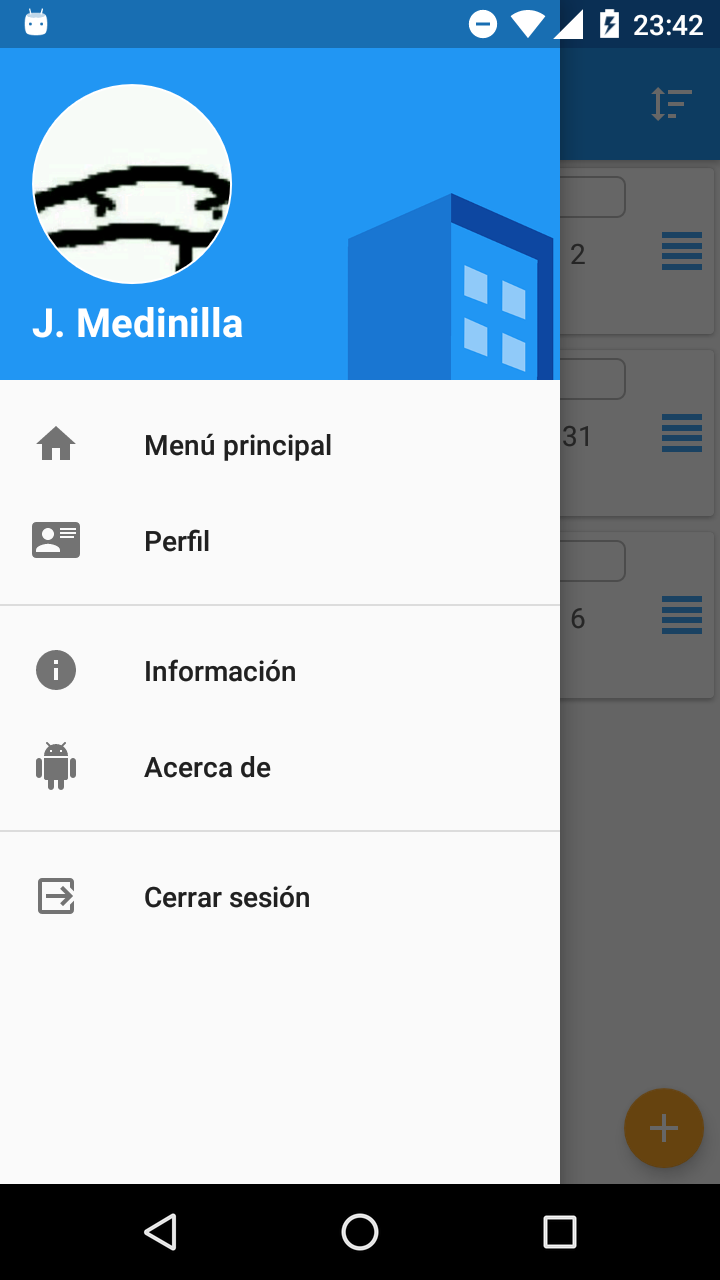The height and width of the screenshot is (1280, 720).
Task: Select Acerca de
Action: coord(207,767)
